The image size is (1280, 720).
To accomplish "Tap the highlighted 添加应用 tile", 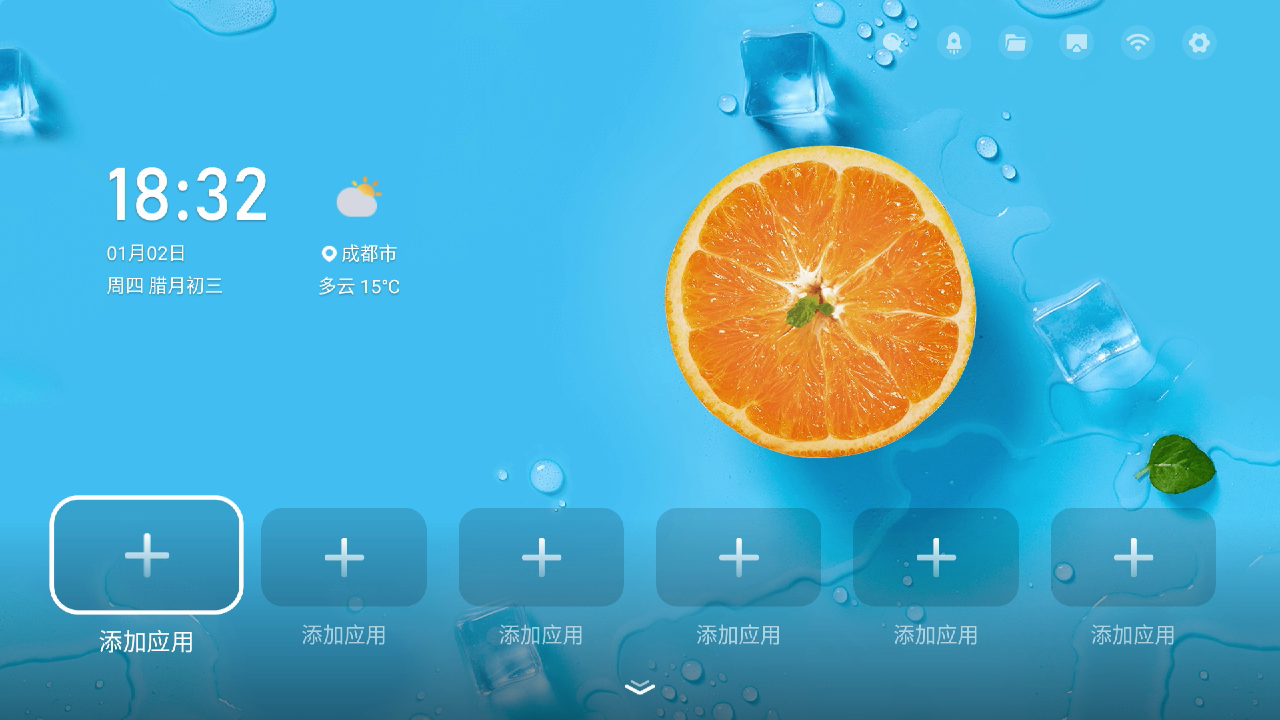I will 147,555.
